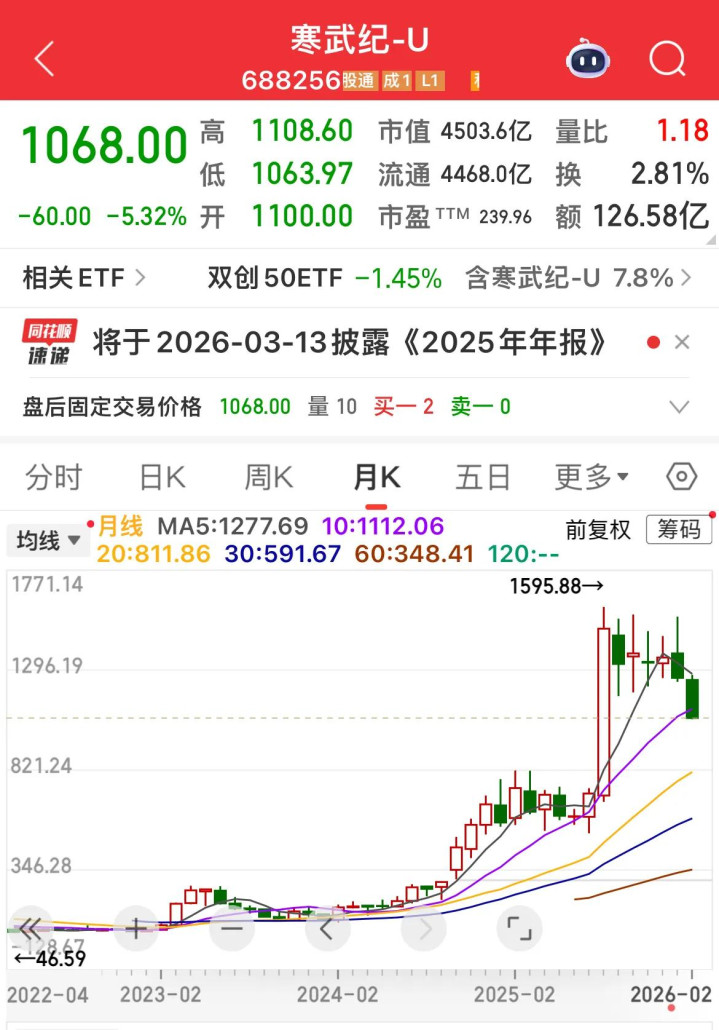Open the chart settings hexagon icon
This screenshot has height=1030, width=719.
click(681, 477)
